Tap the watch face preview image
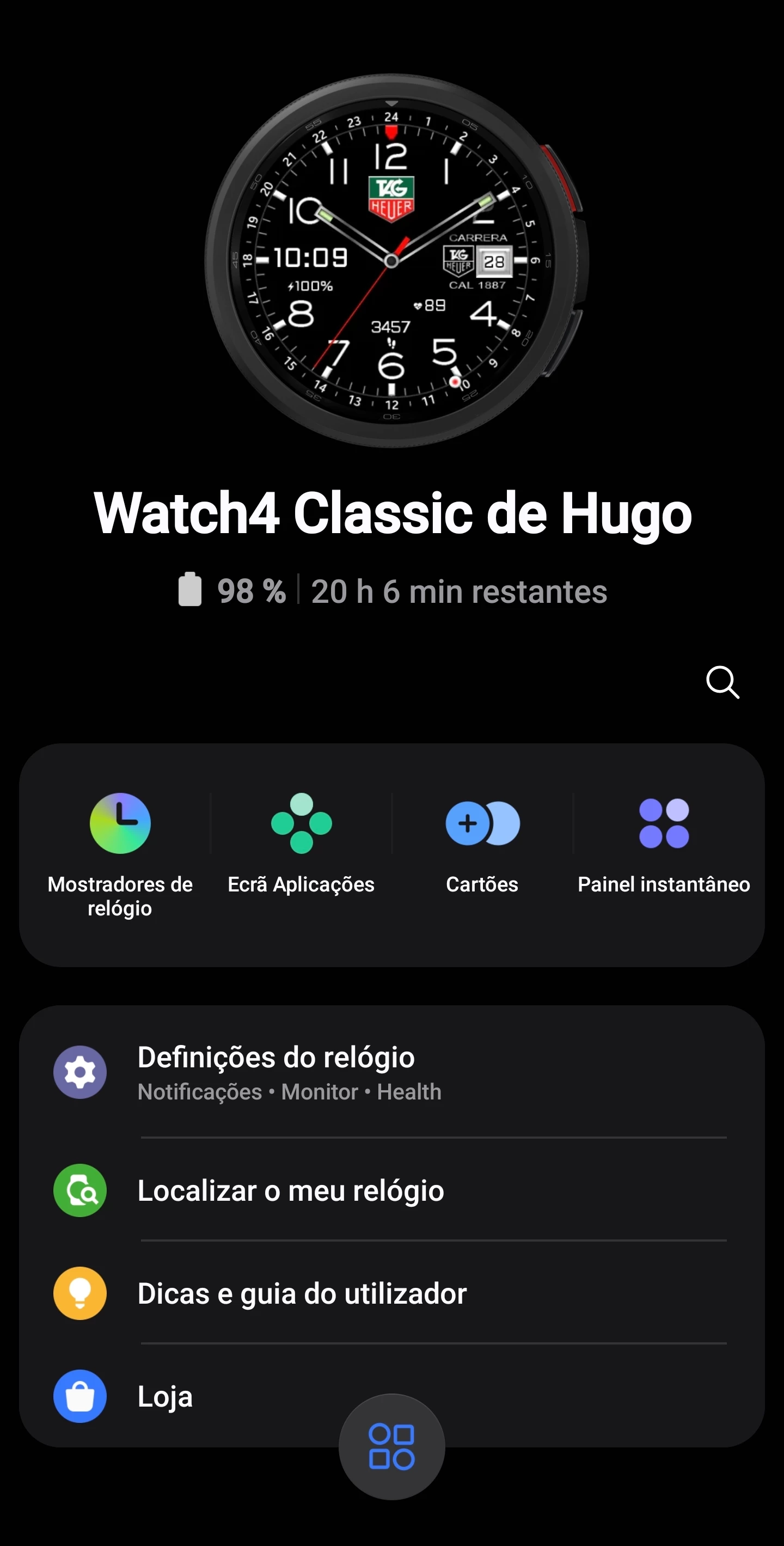Viewport: 784px width, 1546px height. (x=393, y=260)
